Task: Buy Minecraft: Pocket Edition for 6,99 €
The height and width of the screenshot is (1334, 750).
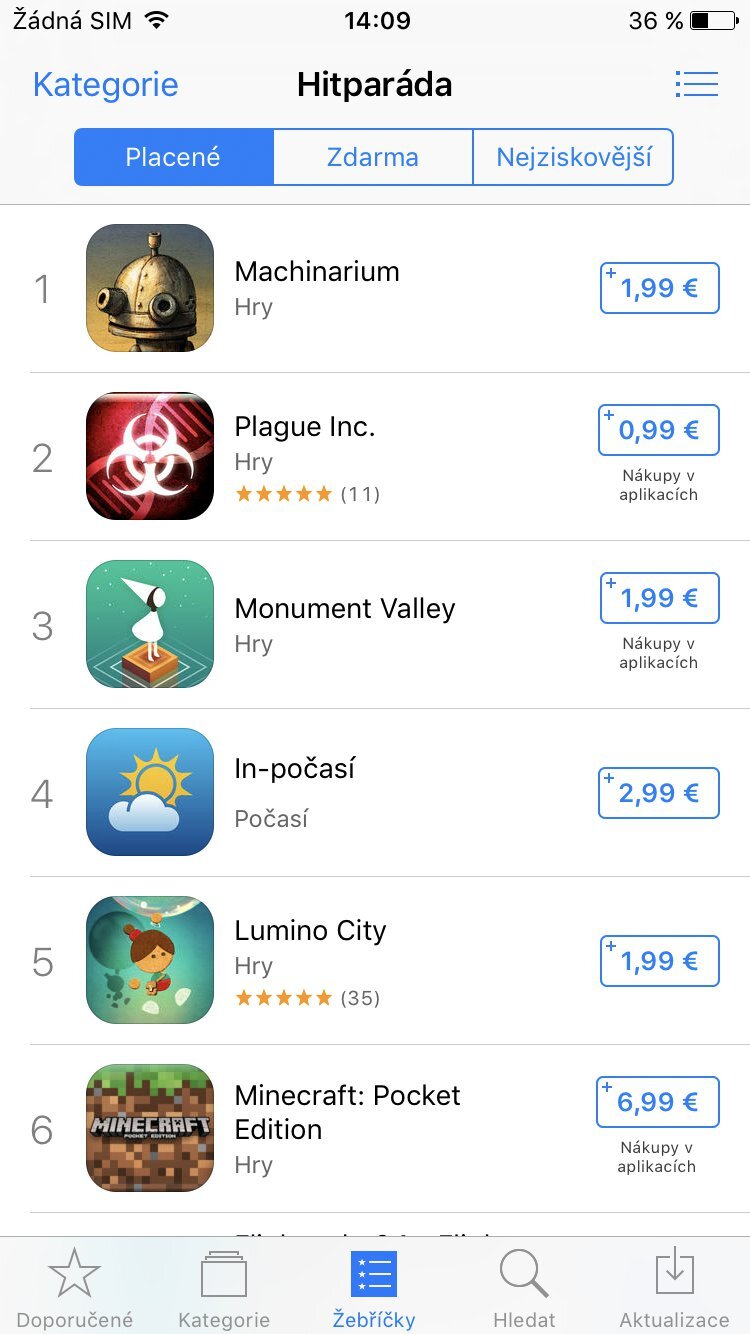Action: (x=658, y=1102)
